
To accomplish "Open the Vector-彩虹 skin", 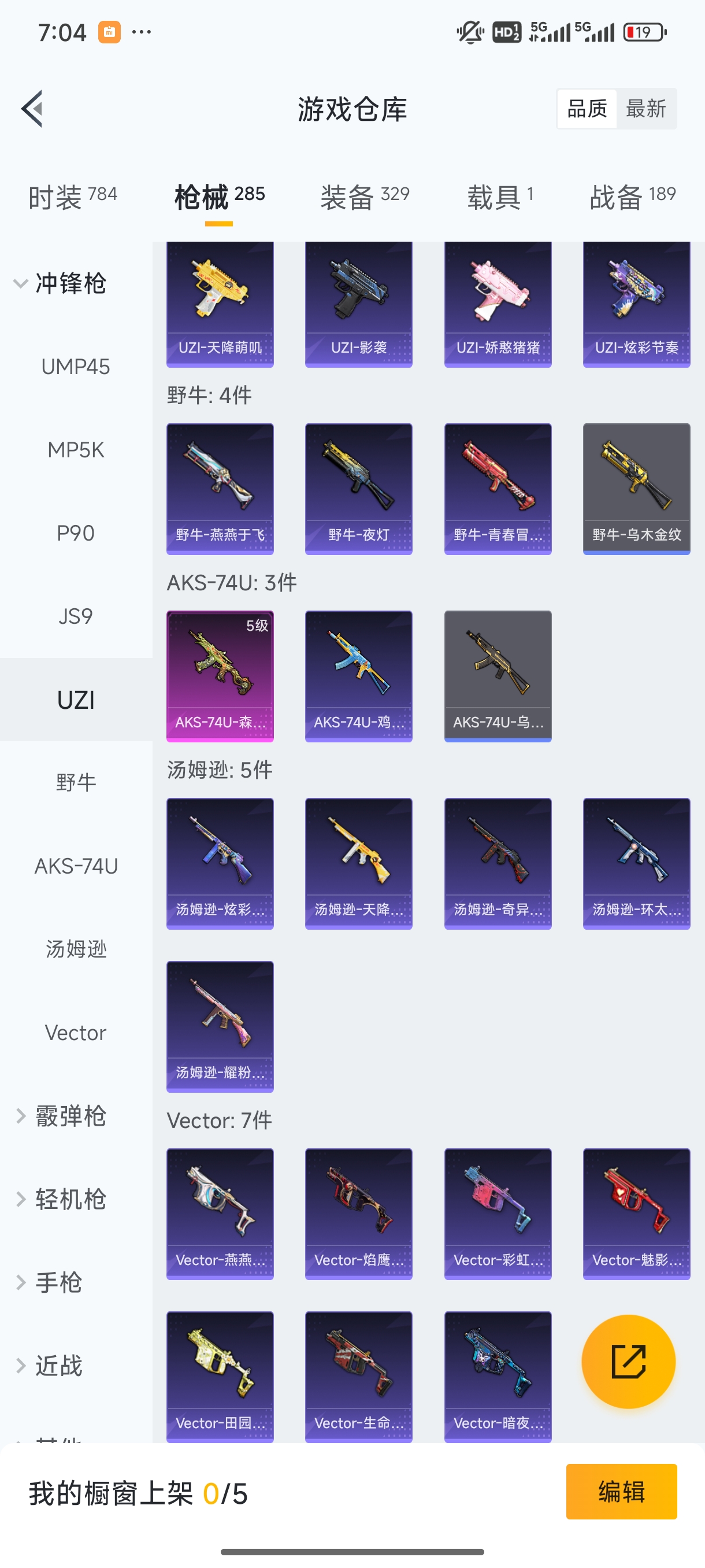I will click(498, 1214).
